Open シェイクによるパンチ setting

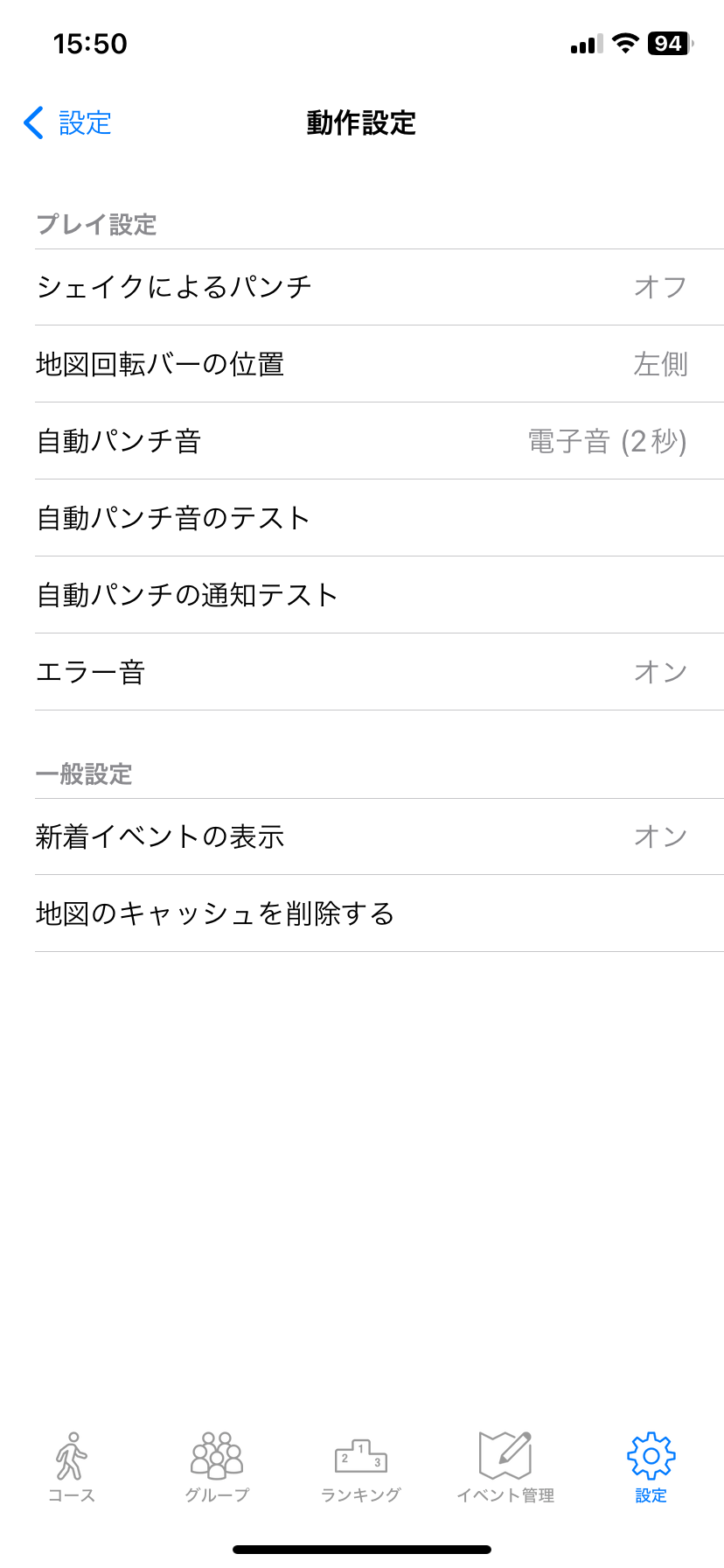(x=379, y=287)
